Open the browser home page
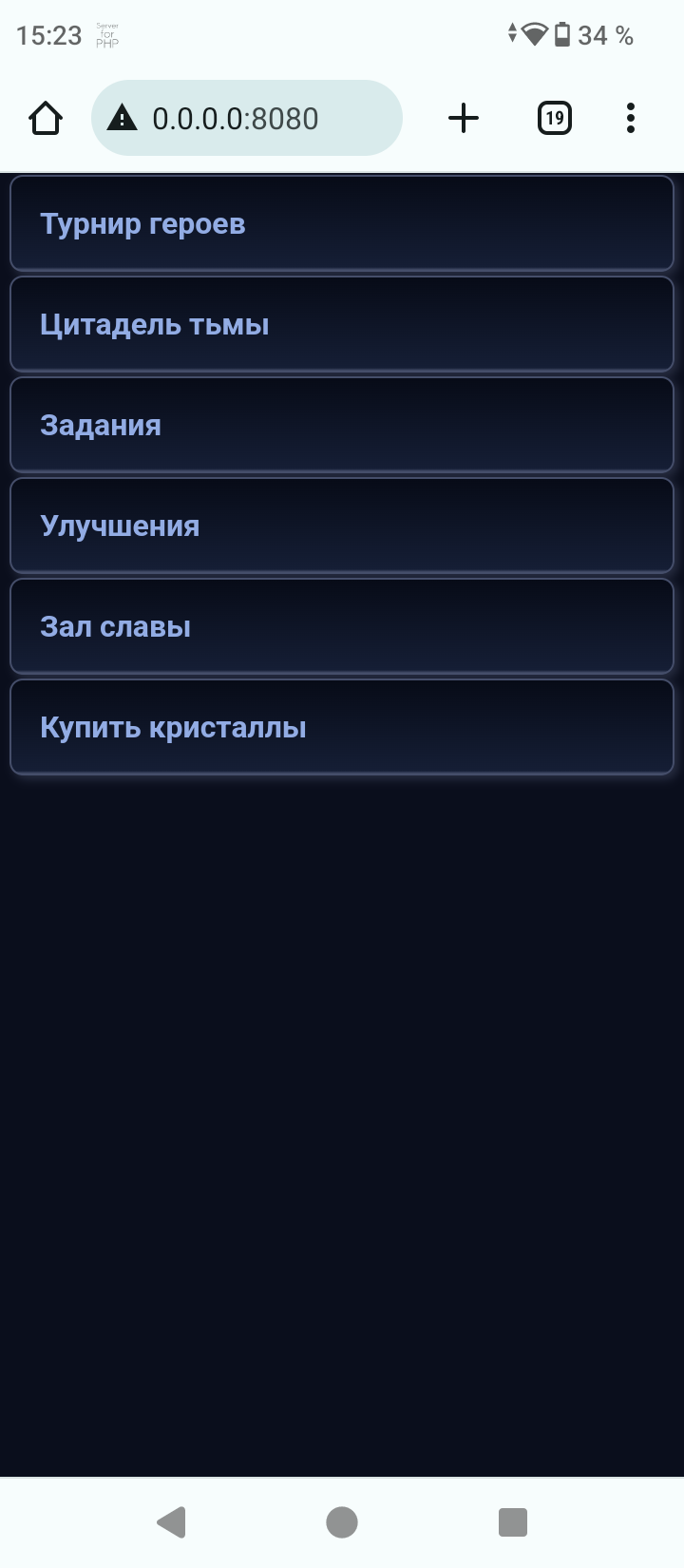The image size is (684, 1568). tap(46, 119)
